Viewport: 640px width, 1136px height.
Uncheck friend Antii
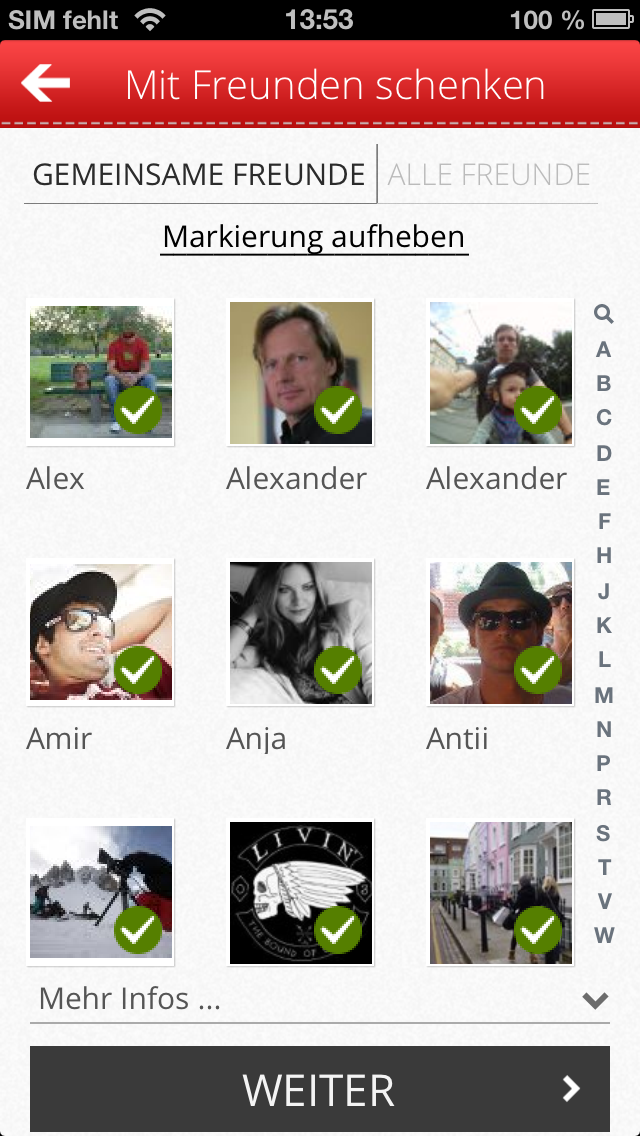point(501,632)
